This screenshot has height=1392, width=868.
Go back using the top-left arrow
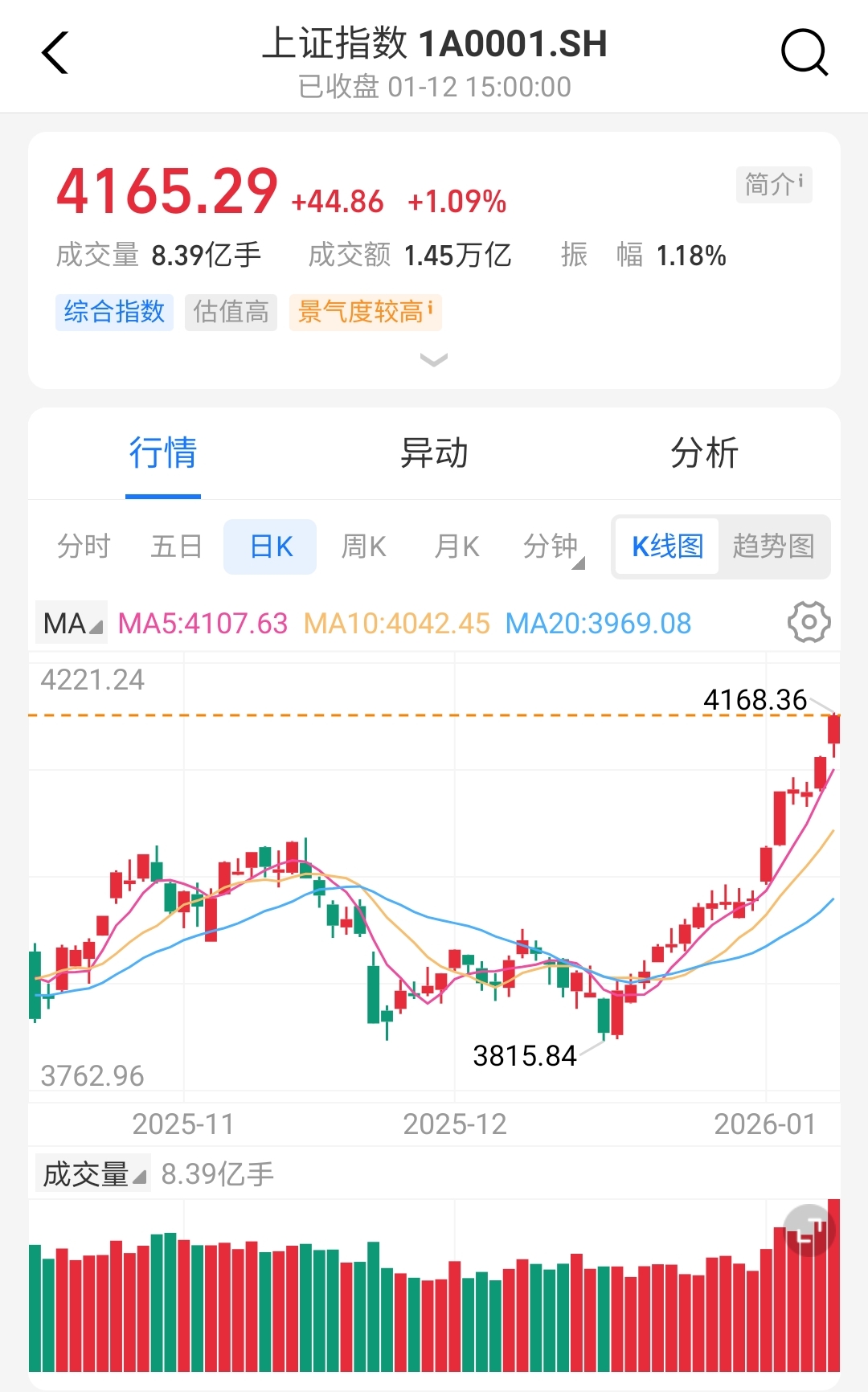(x=55, y=54)
